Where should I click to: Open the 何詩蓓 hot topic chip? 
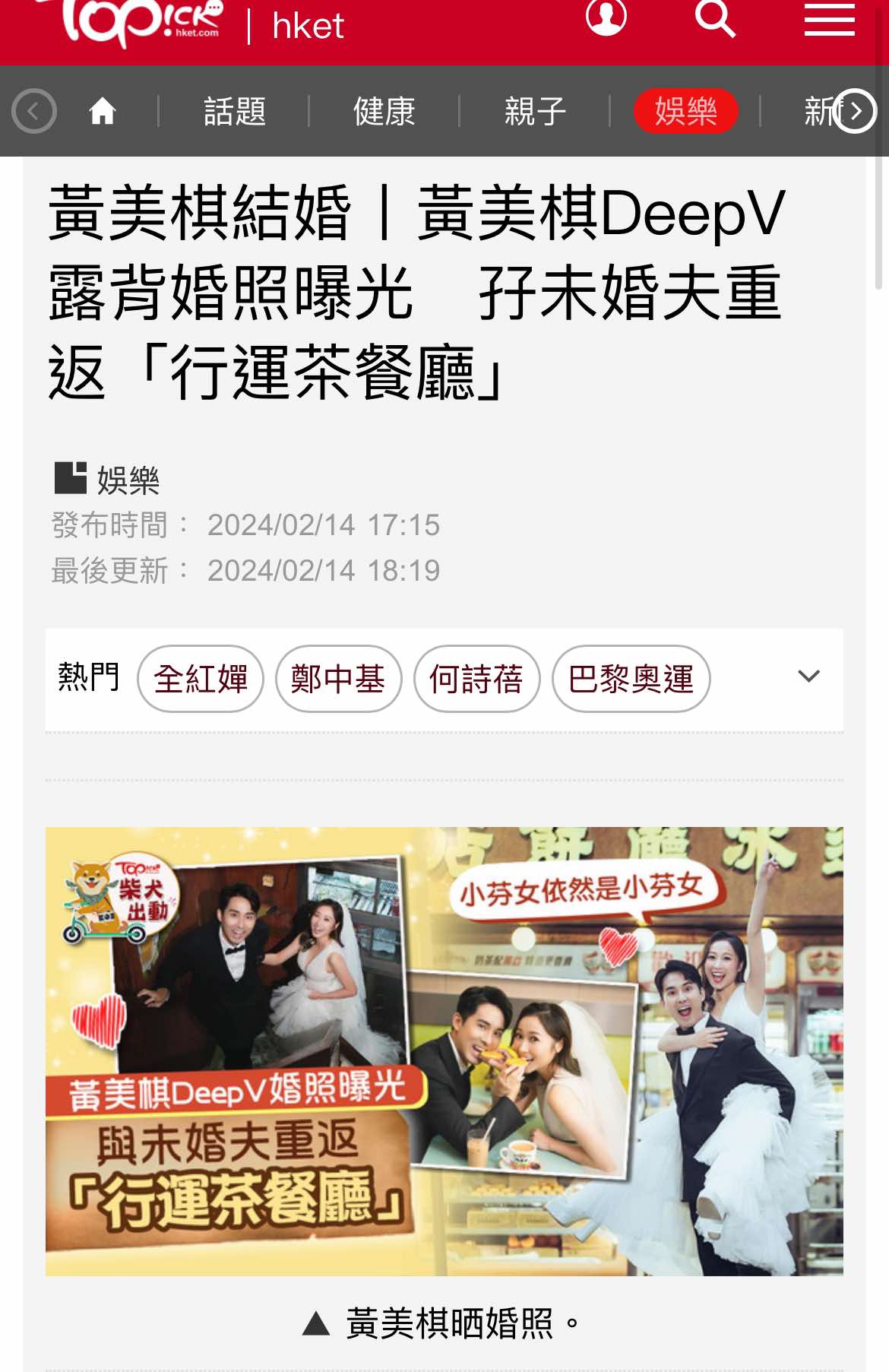point(476,679)
